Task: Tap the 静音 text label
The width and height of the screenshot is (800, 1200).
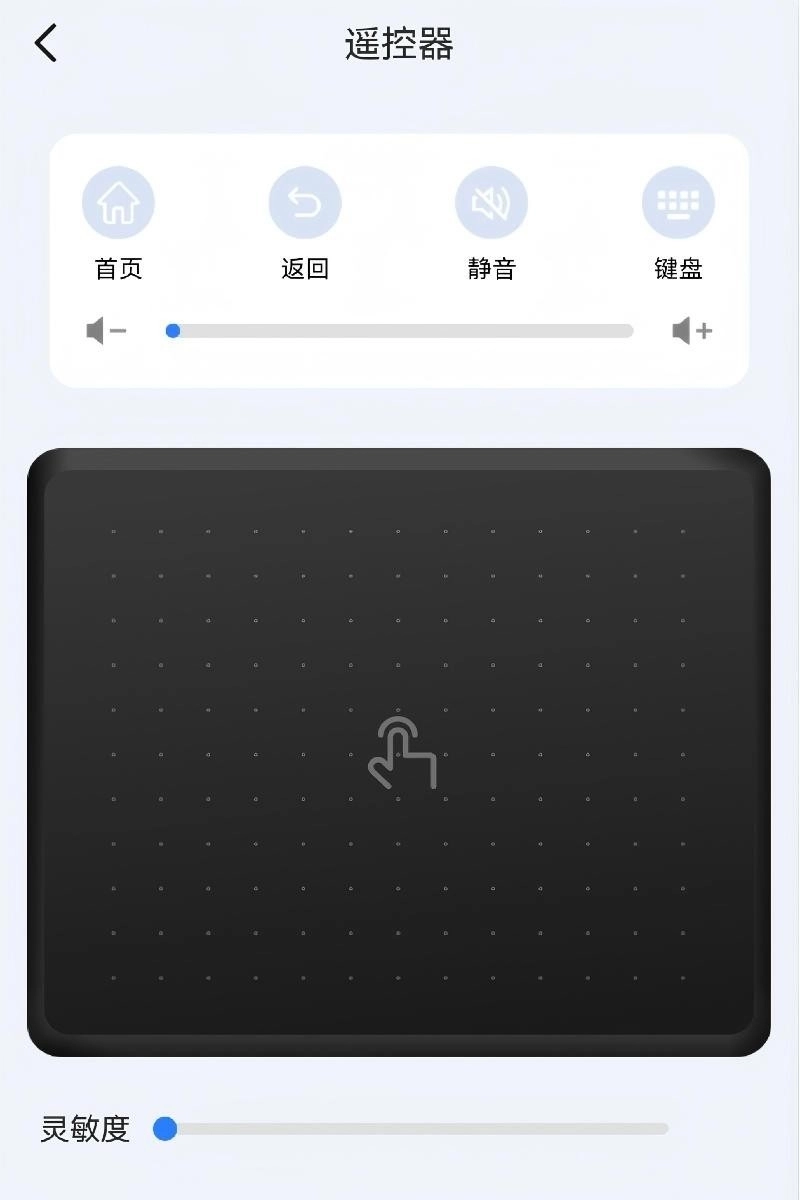Action: [491, 267]
